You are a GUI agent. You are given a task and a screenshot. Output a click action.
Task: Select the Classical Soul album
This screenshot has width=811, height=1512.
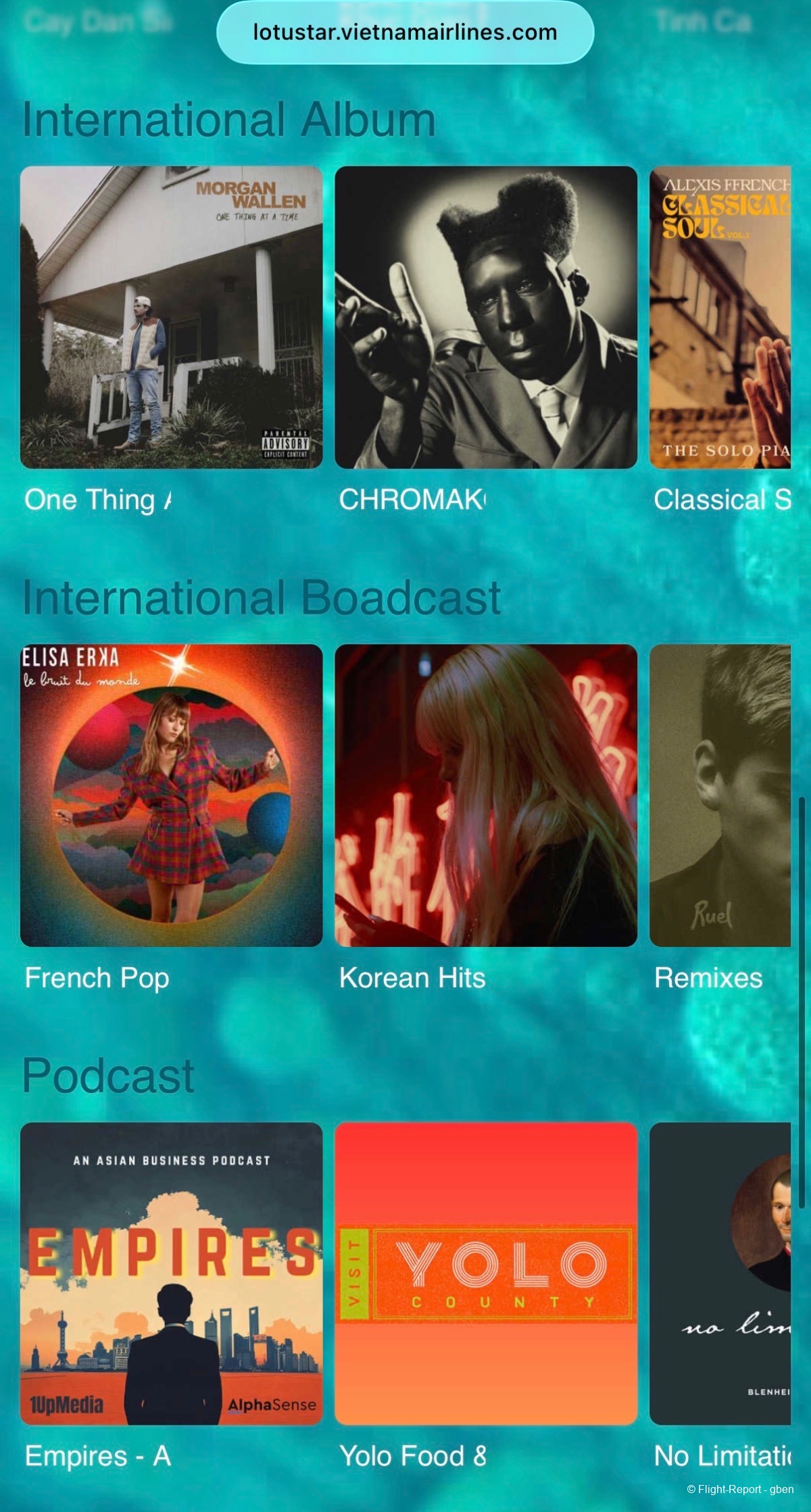pos(720,318)
